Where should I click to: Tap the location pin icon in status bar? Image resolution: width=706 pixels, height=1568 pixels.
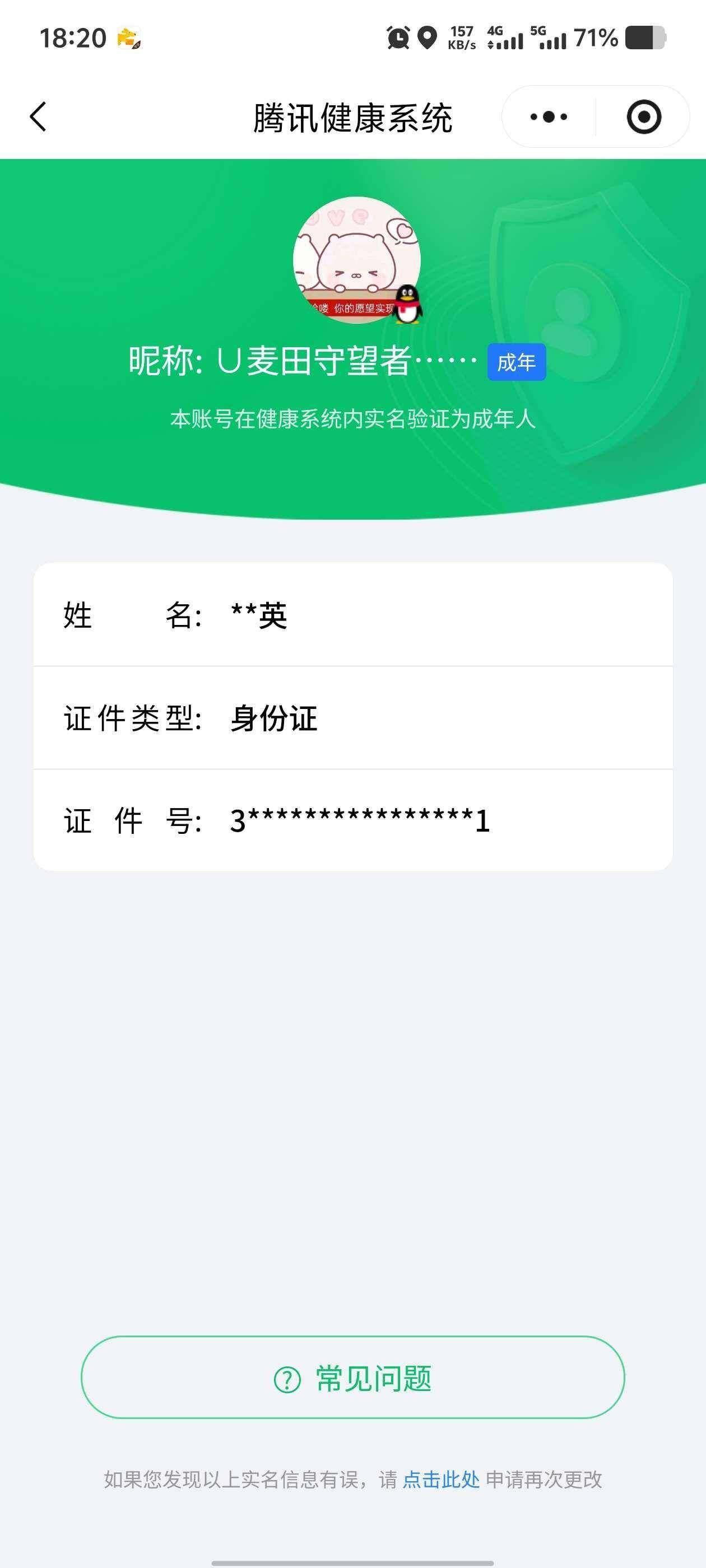tap(428, 38)
